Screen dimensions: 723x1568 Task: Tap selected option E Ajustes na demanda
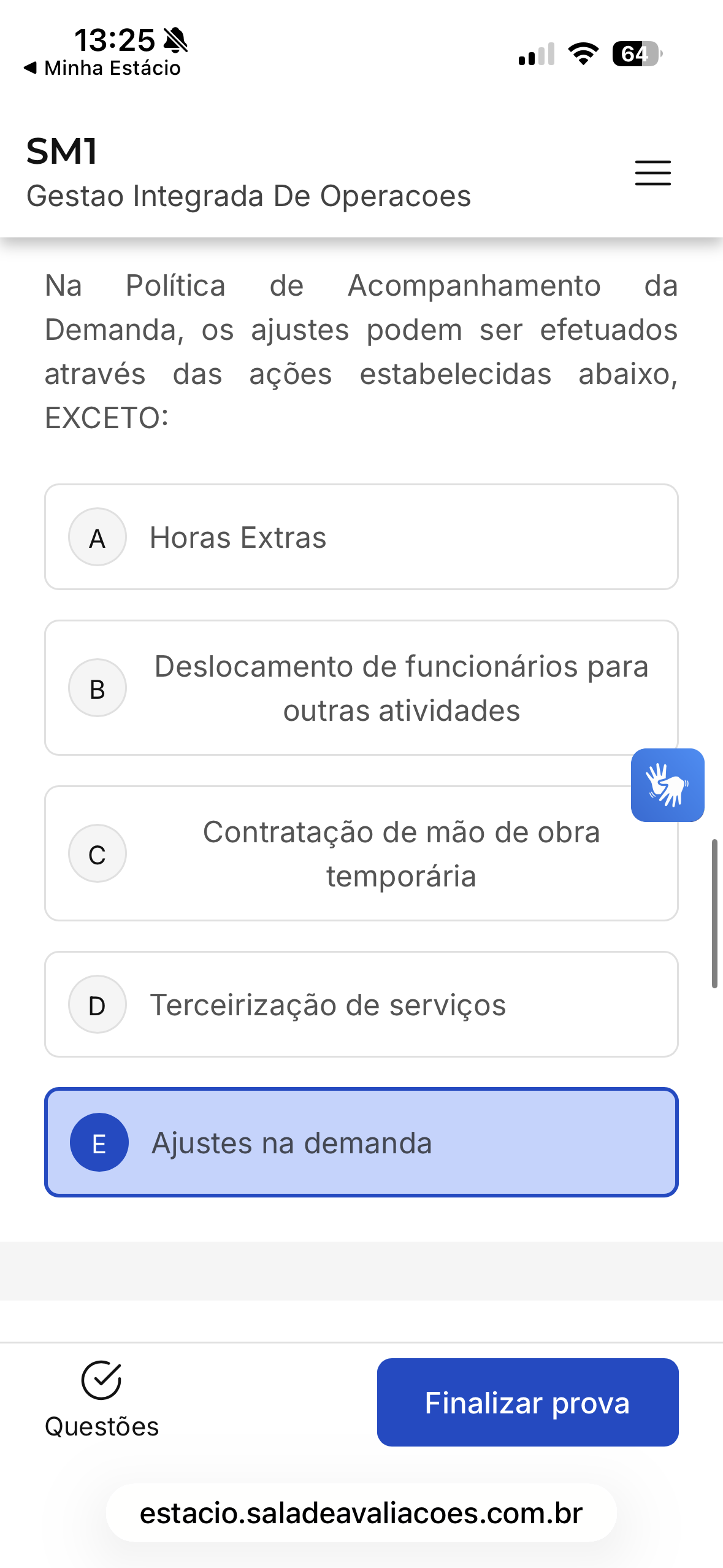(x=361, y=1142)
